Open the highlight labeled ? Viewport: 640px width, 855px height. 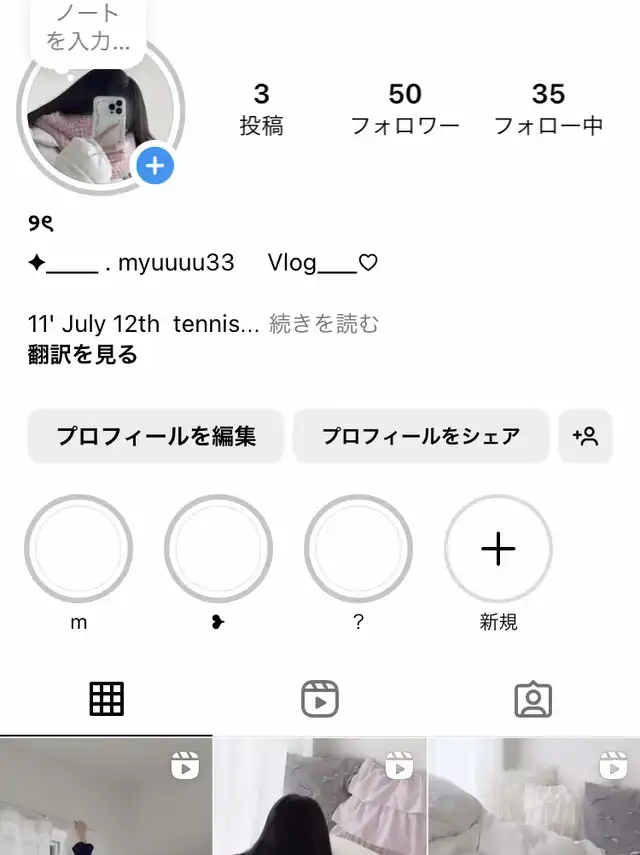pyautogui.click(x=358, y=549)
